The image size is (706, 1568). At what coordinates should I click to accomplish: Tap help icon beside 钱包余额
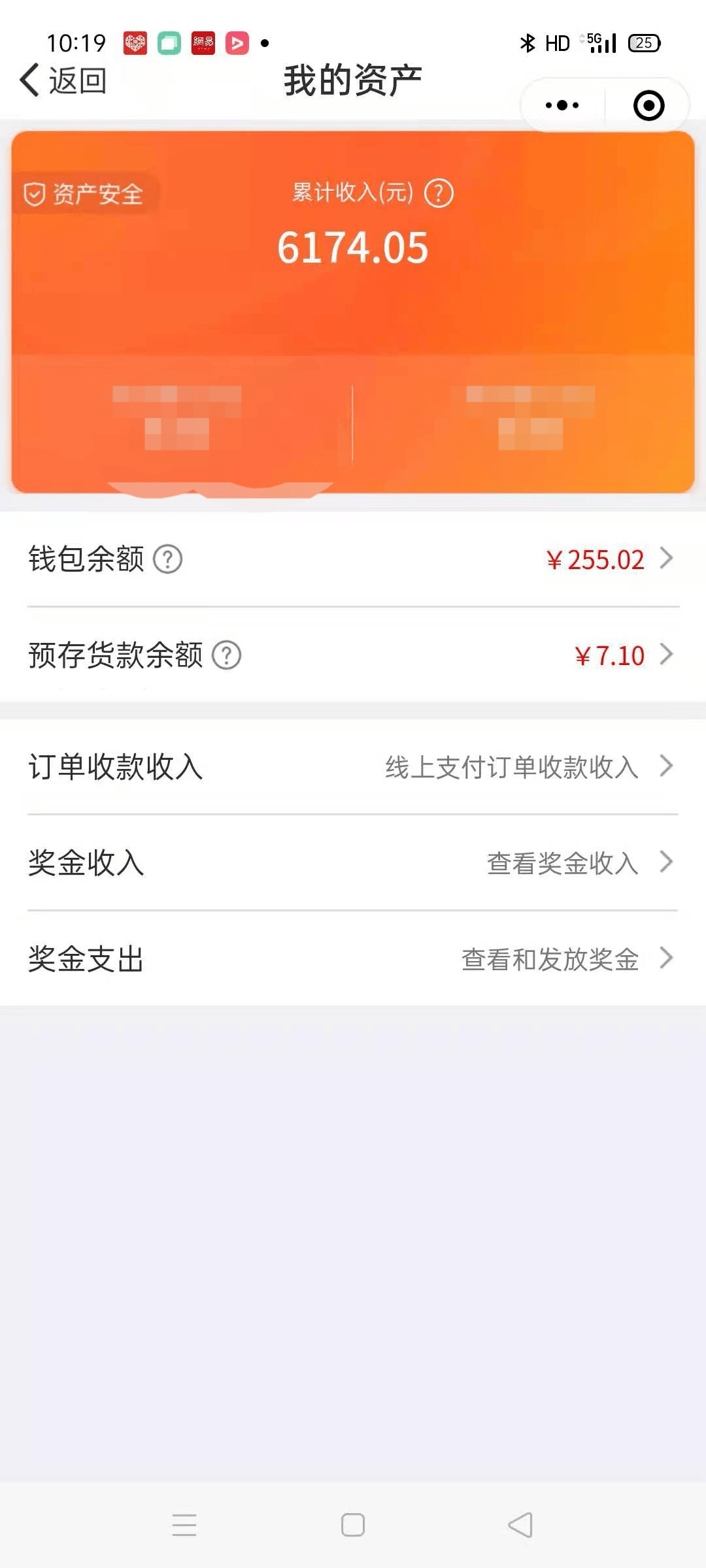(x=168, y=559)
